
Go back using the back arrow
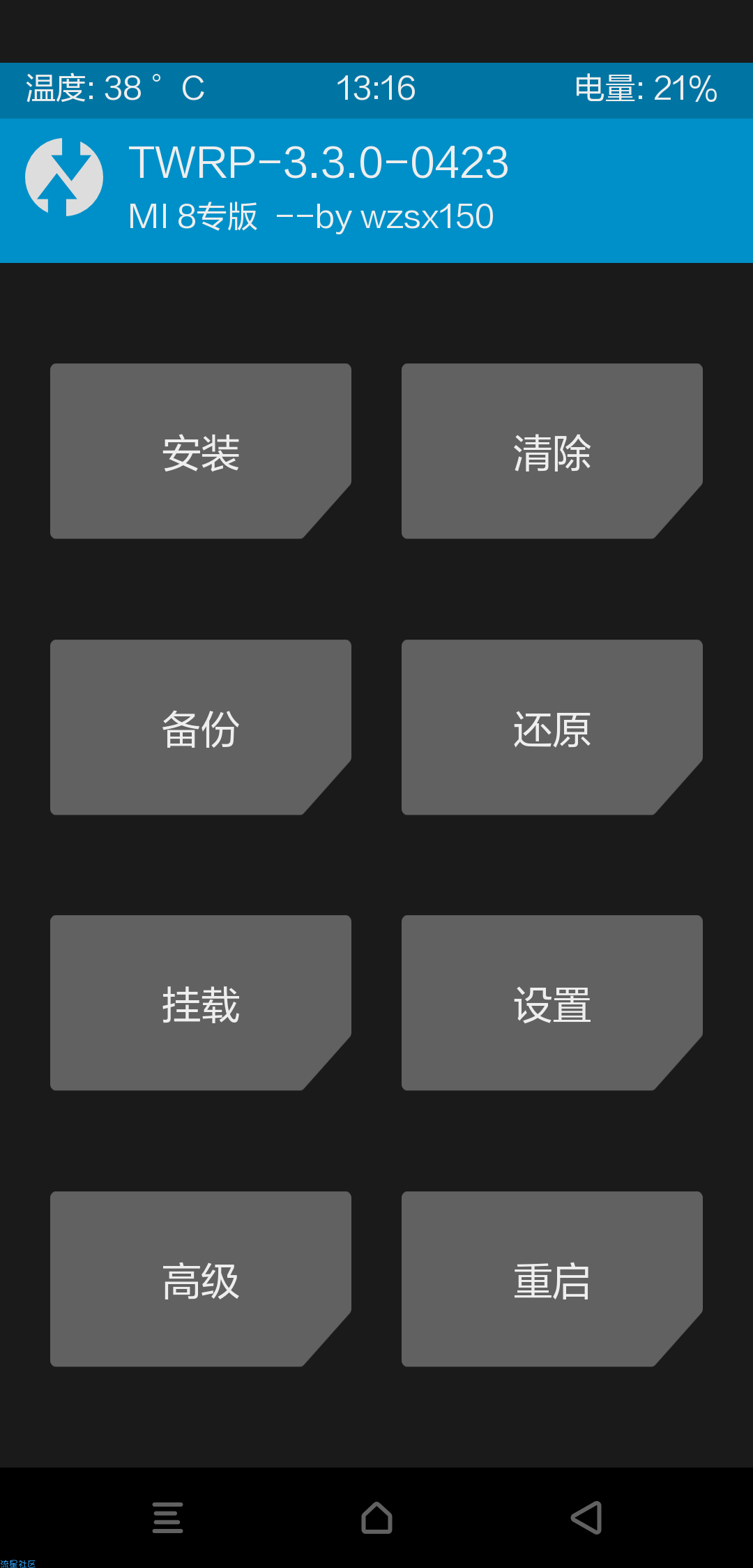(586, 1518)
